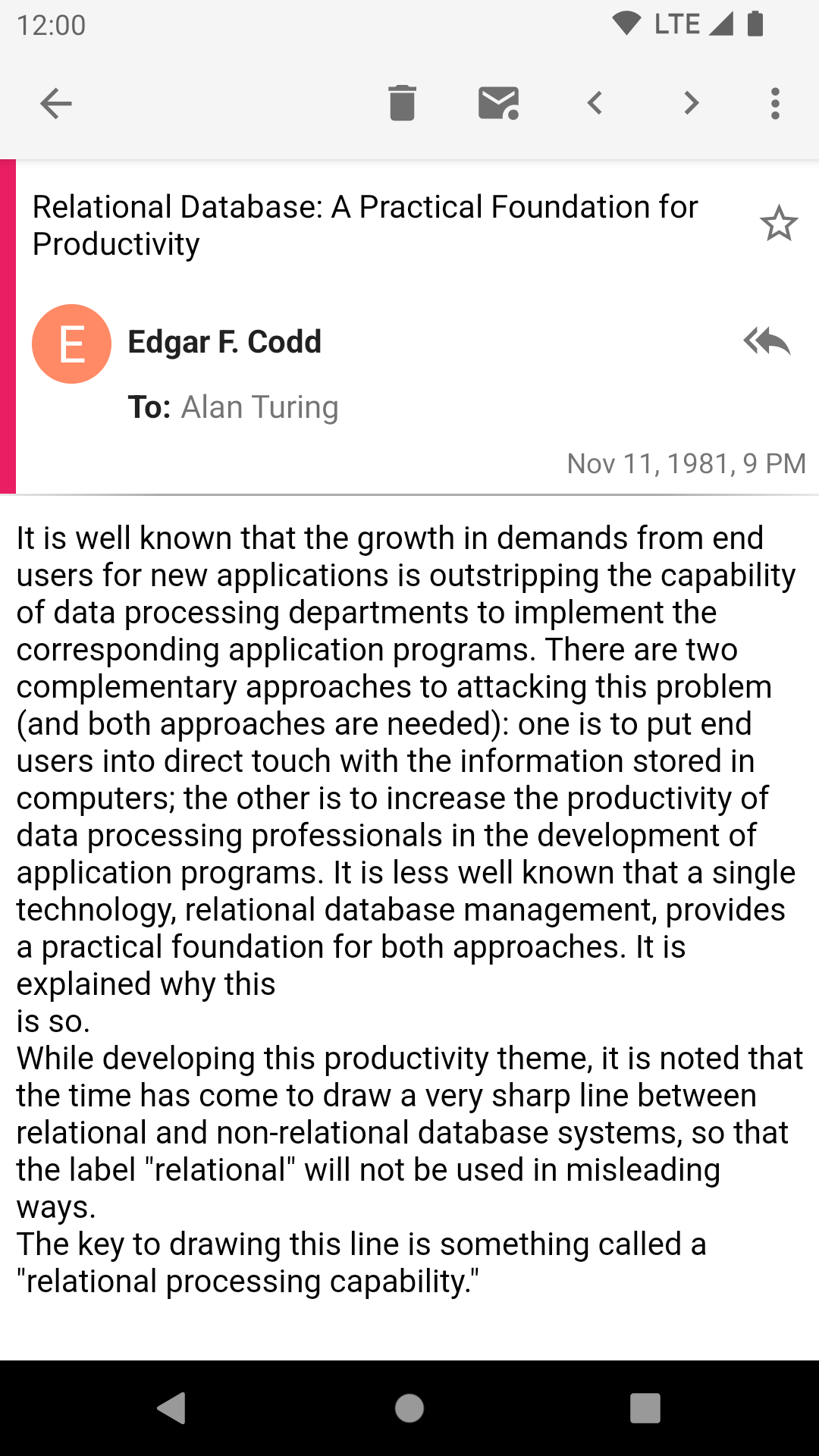Mark this email as unread
Viewport: 819px width, 1456px height.
(498, 103)
